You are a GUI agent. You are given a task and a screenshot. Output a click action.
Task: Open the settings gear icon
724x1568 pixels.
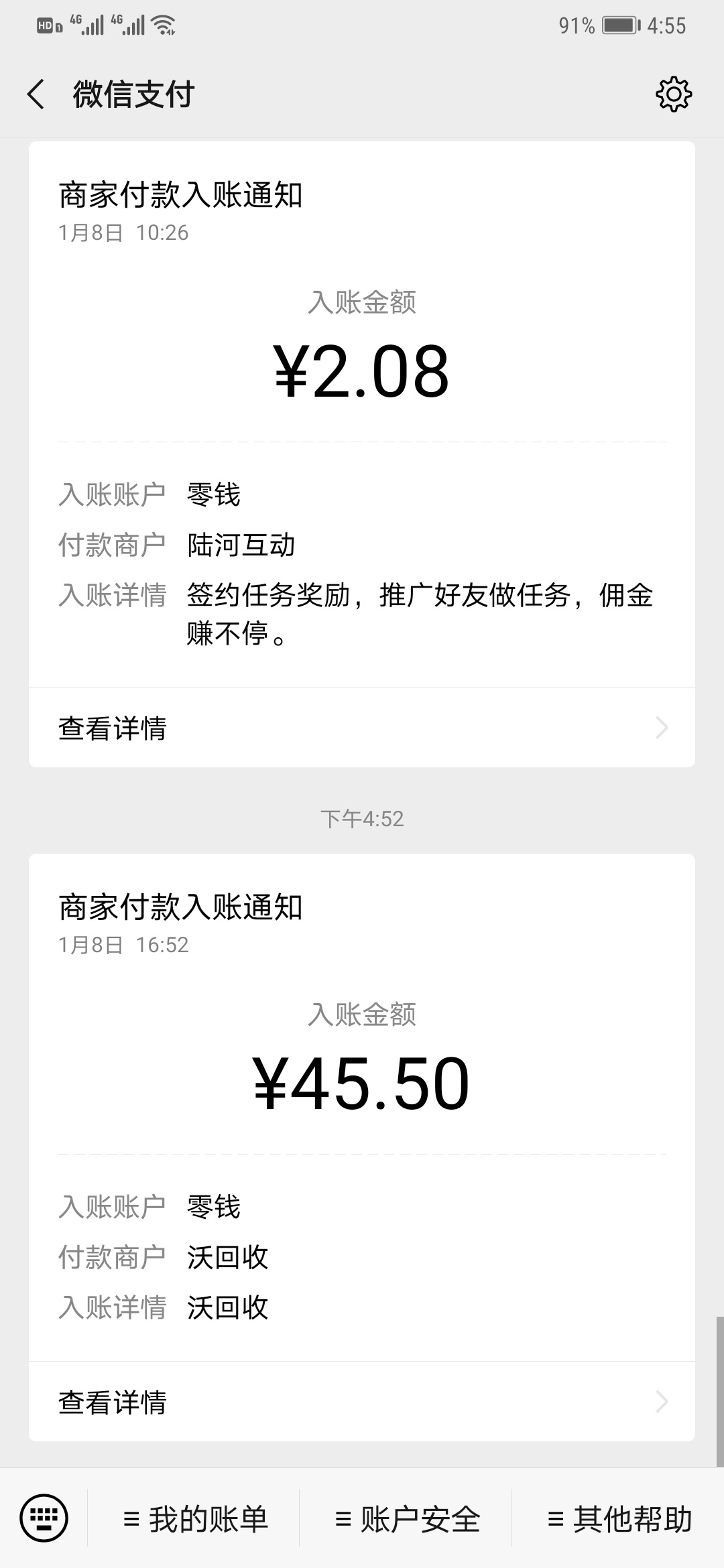[673, 94]
